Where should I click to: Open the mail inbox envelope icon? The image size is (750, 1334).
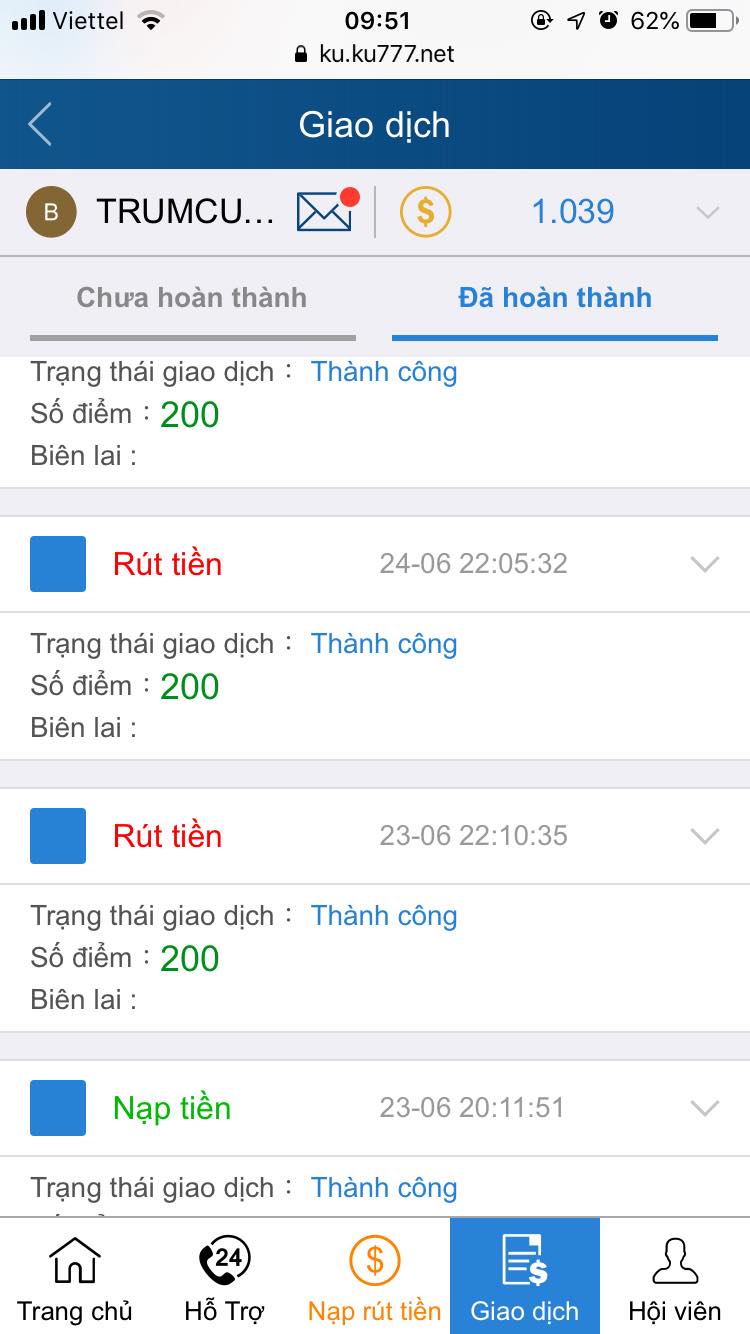point(326,211)
